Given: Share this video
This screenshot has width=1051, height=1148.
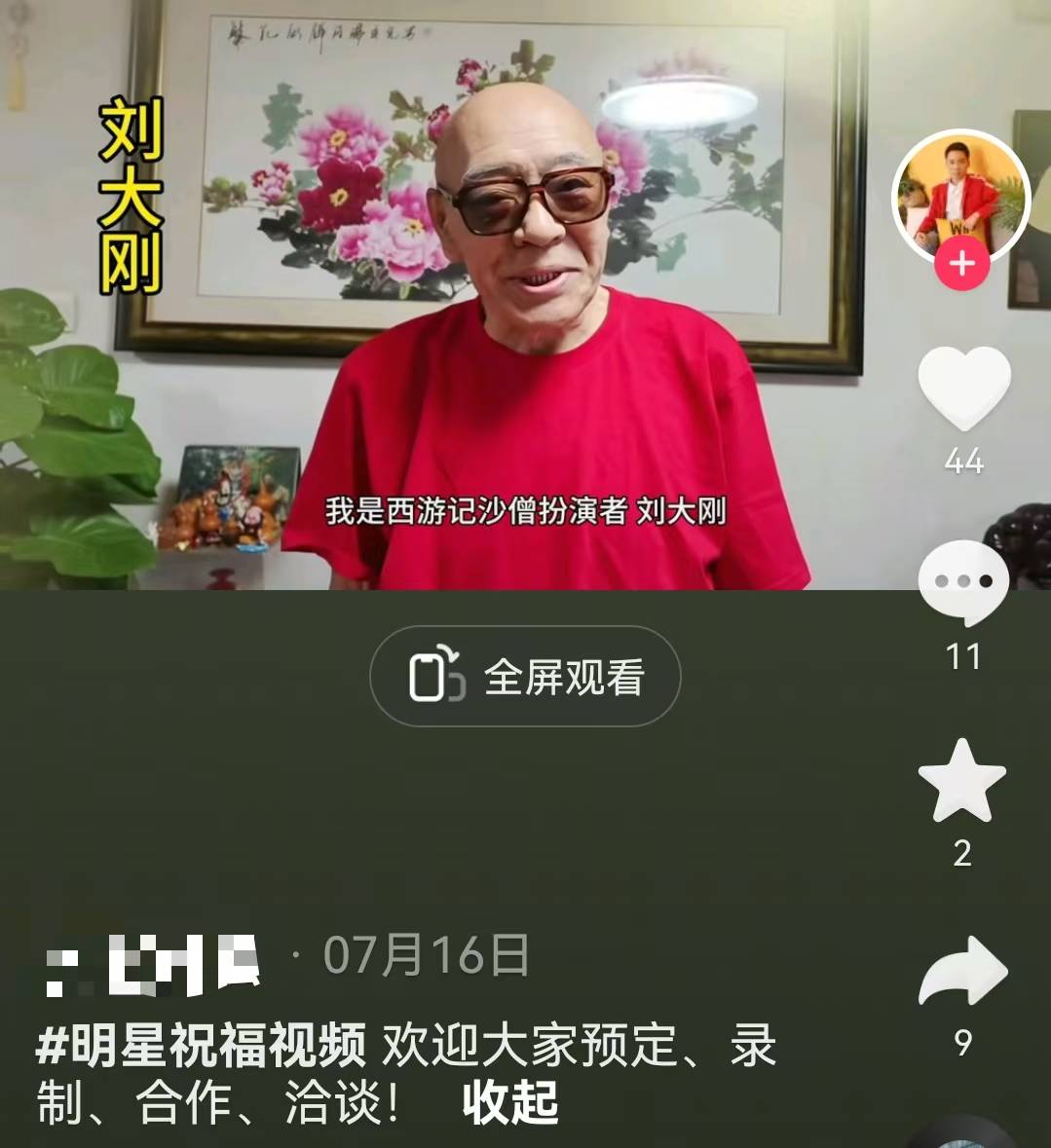Looking at the screenshot, I should coord(962,973).
